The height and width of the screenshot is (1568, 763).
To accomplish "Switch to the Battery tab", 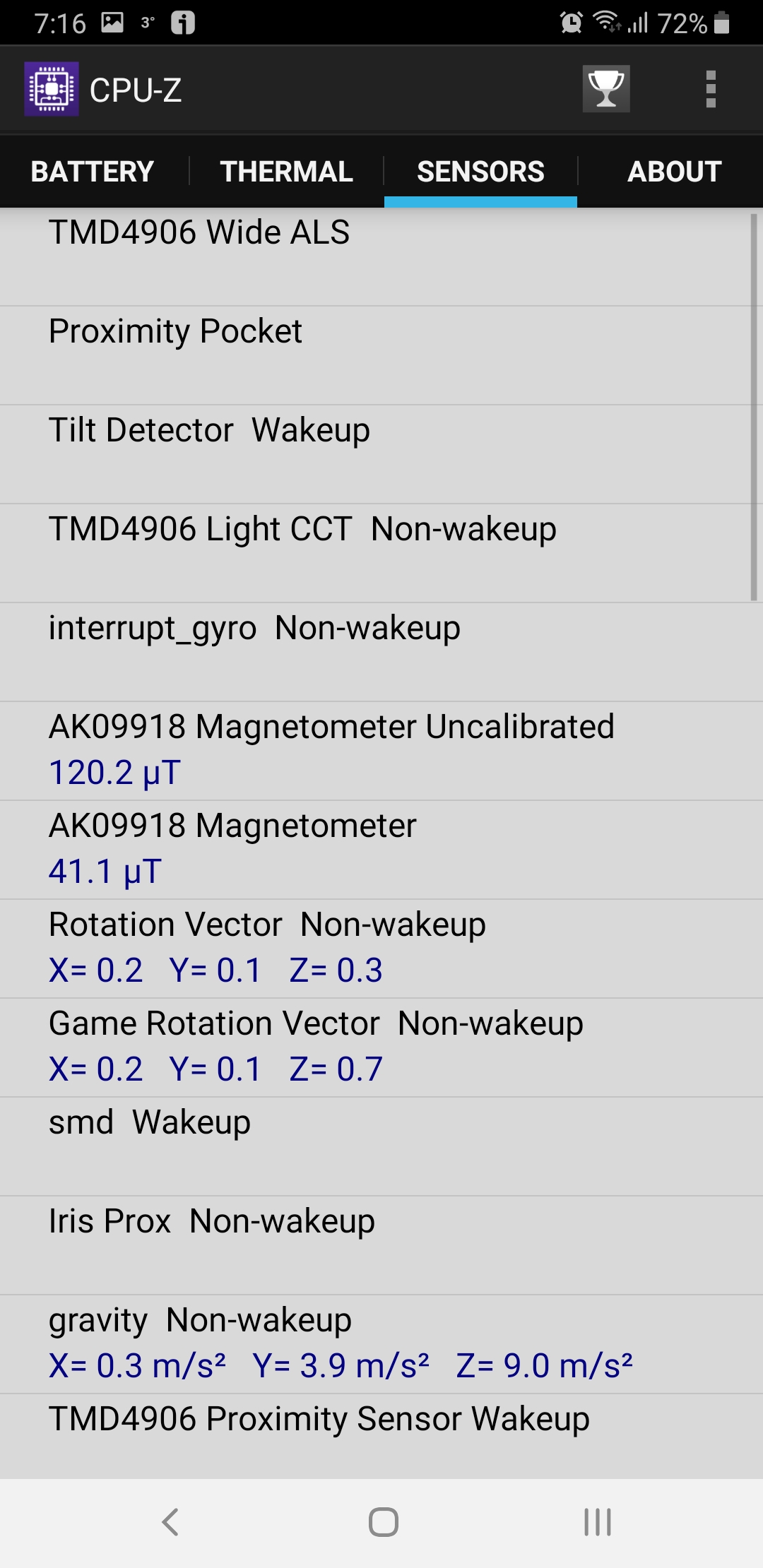I will [93, 172].
